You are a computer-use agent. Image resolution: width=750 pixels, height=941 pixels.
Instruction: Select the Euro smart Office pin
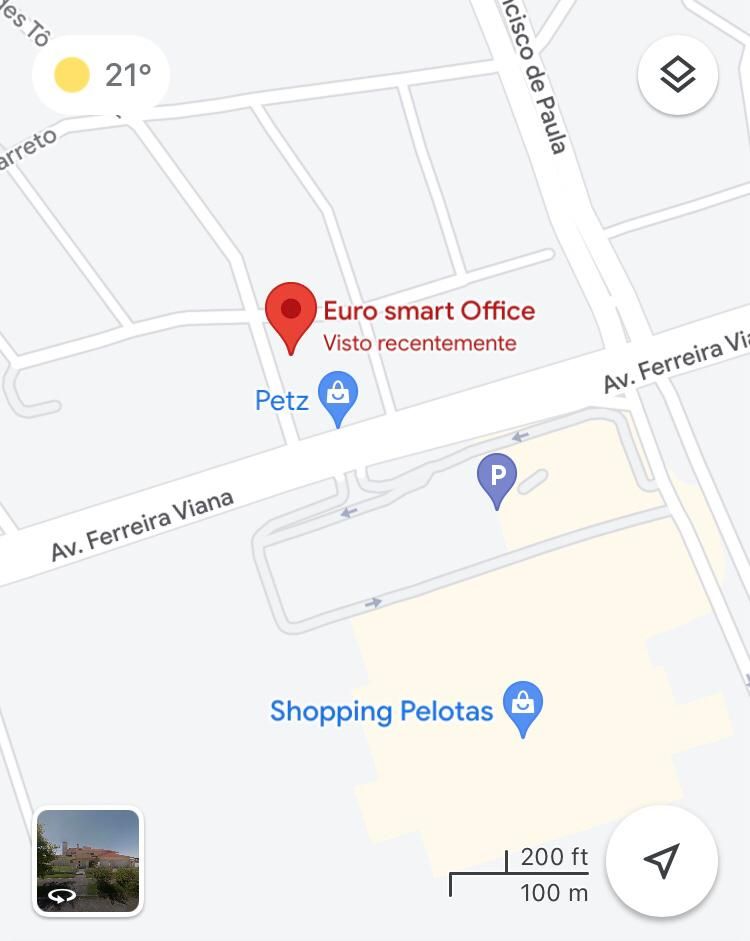pos(290,314)
